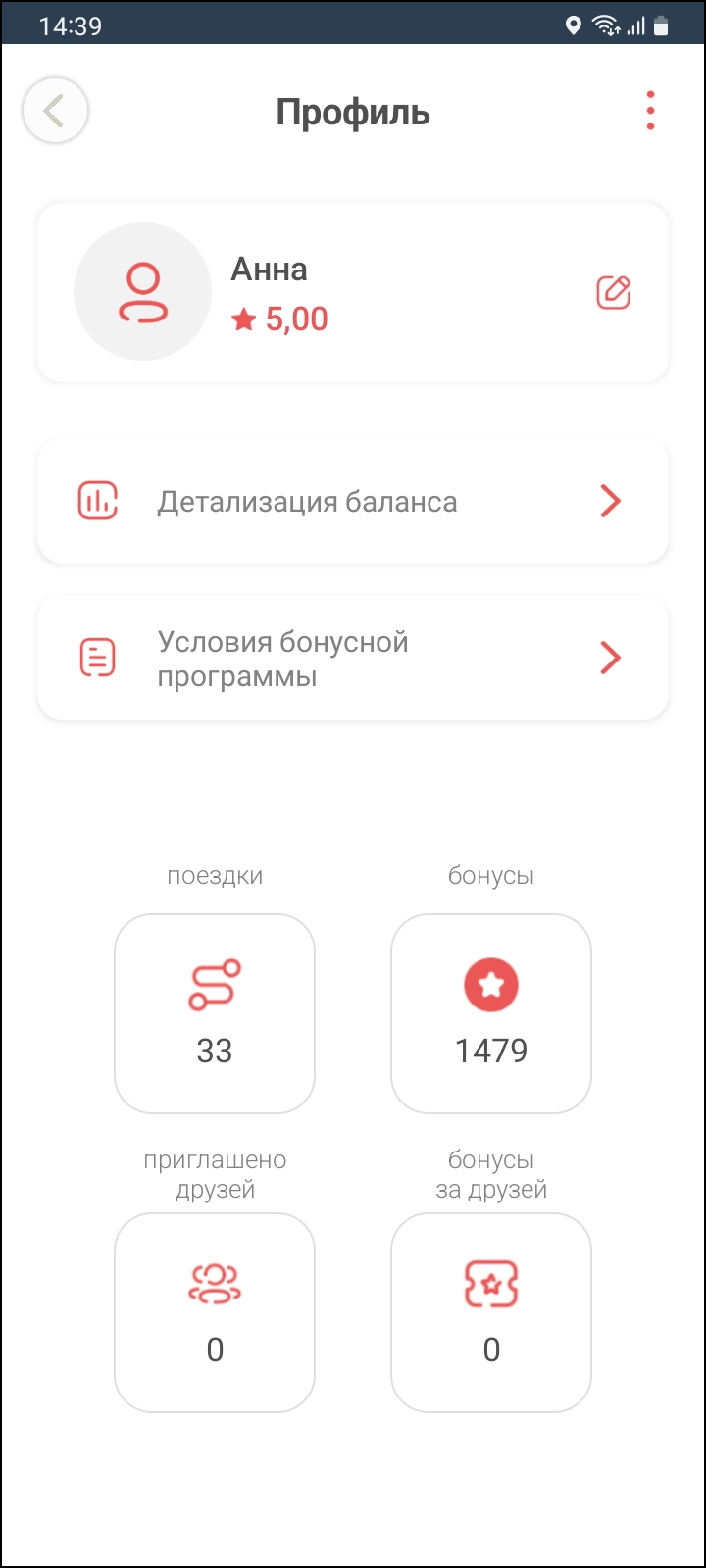Tap the поездки tile showing 33
706x1568 pixels.
coord(215,1013)
